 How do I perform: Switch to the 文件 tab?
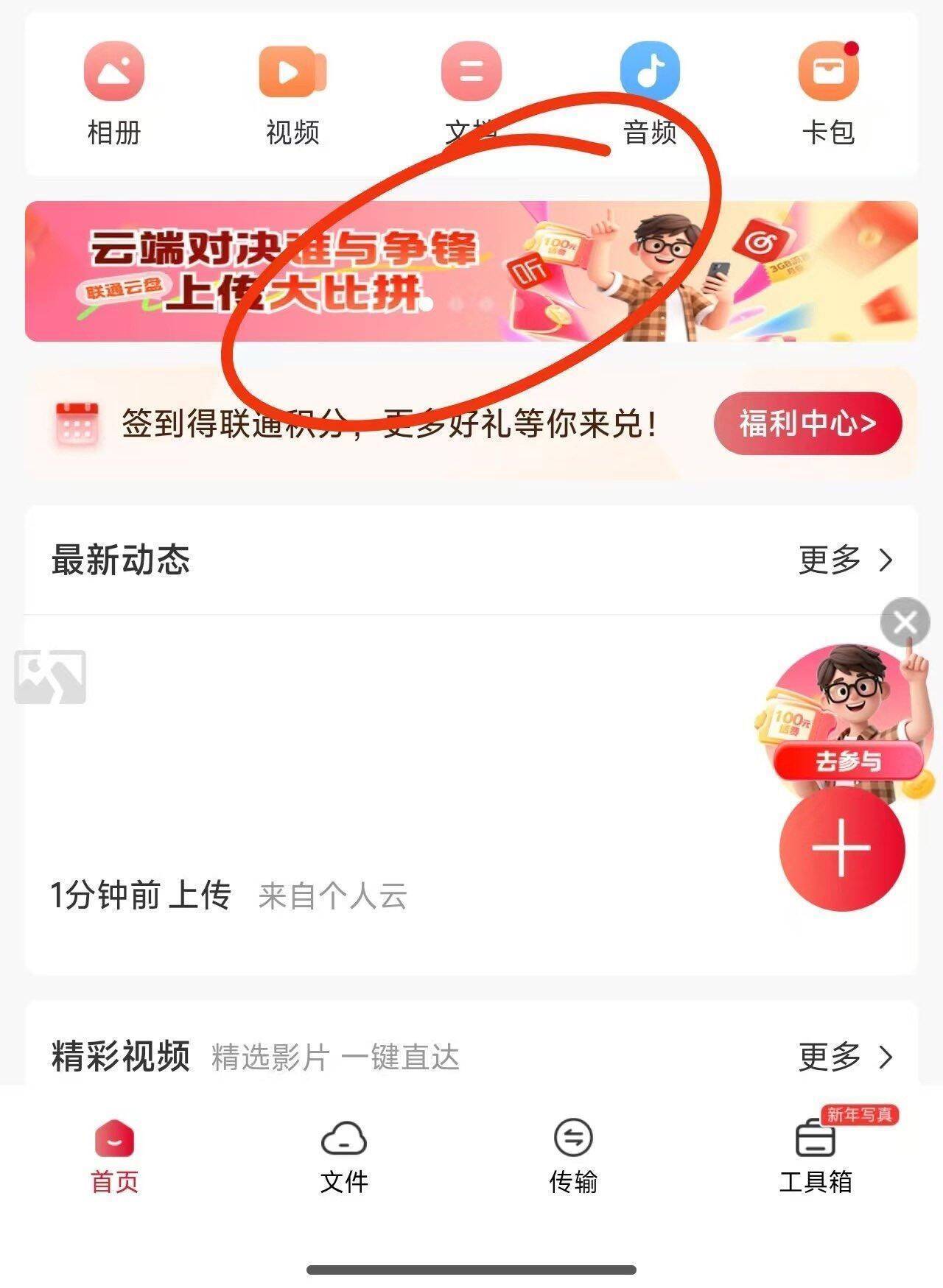(344, 1157)
